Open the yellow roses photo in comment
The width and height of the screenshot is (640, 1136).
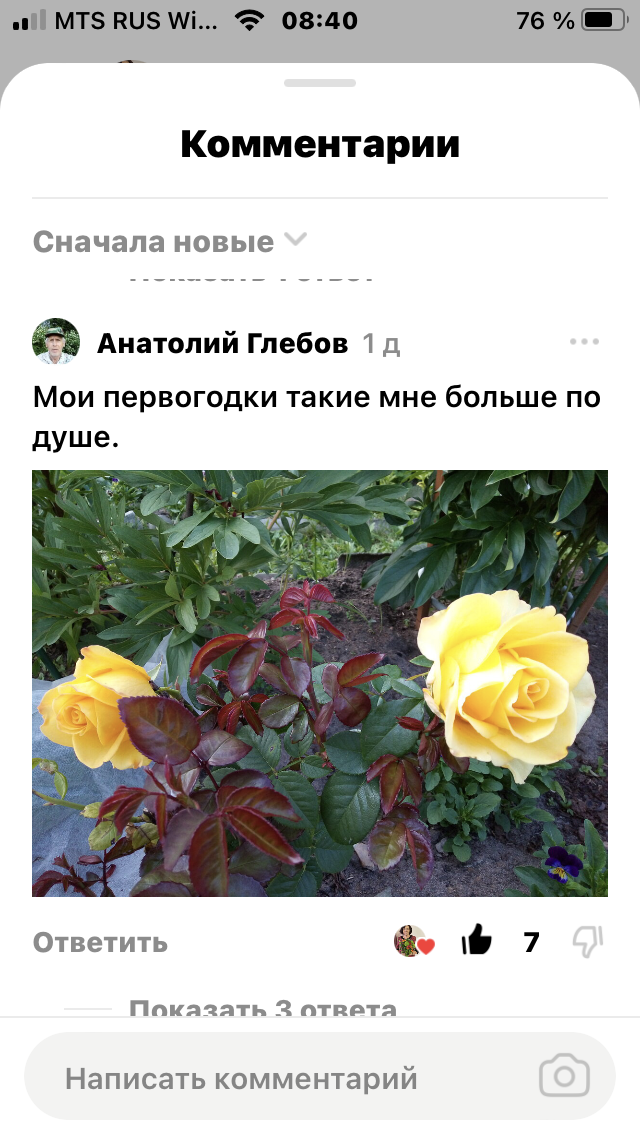[x=320, y=683]
